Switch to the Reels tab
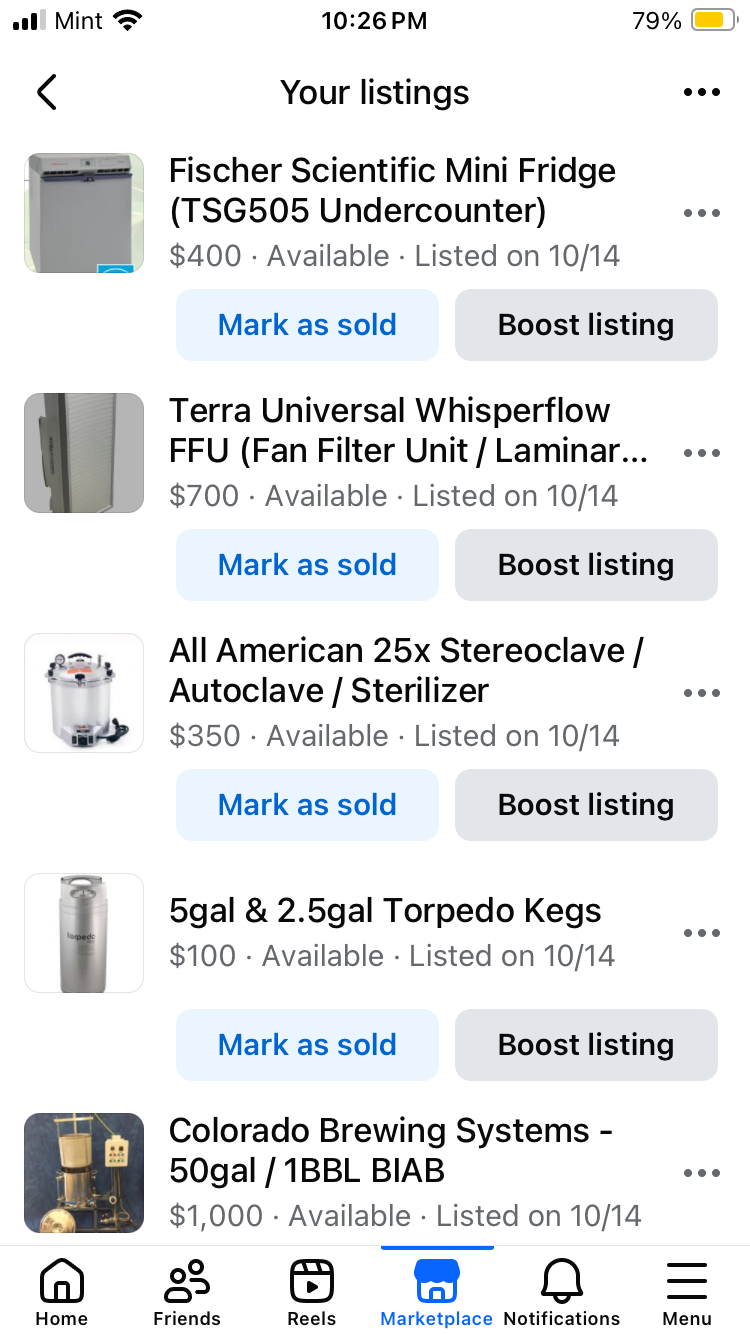Viewport: 750px width, 1334px height. coord(311,1292)
